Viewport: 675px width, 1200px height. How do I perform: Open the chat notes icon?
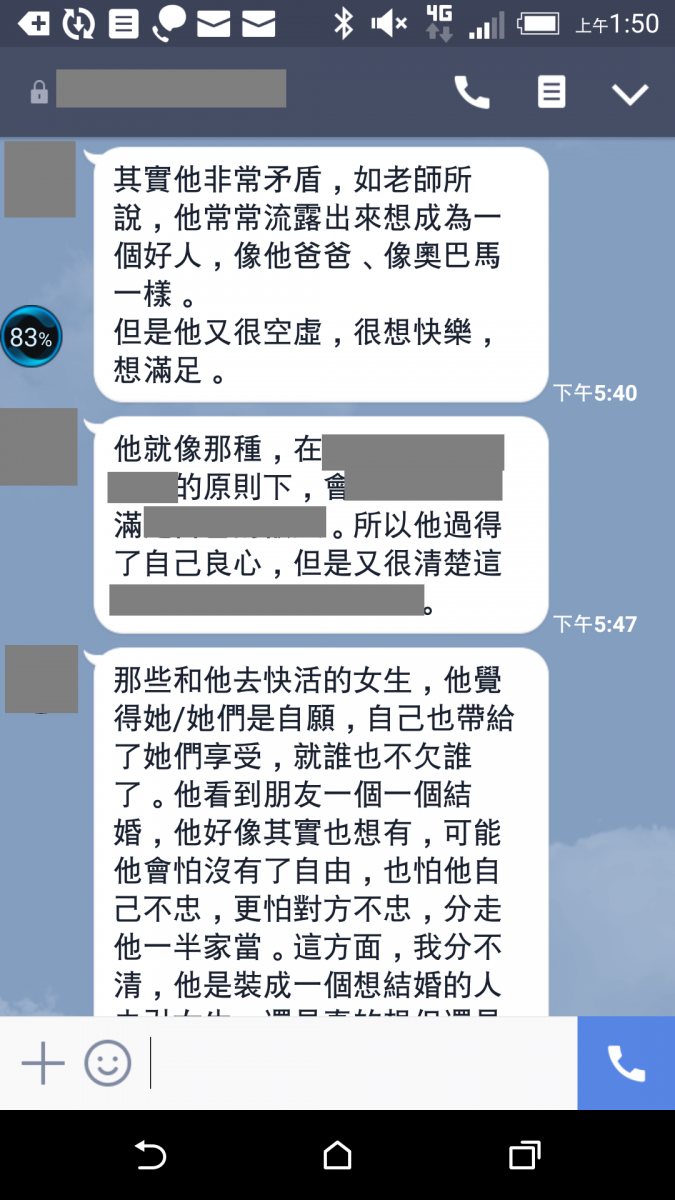[x=551, y=93]
